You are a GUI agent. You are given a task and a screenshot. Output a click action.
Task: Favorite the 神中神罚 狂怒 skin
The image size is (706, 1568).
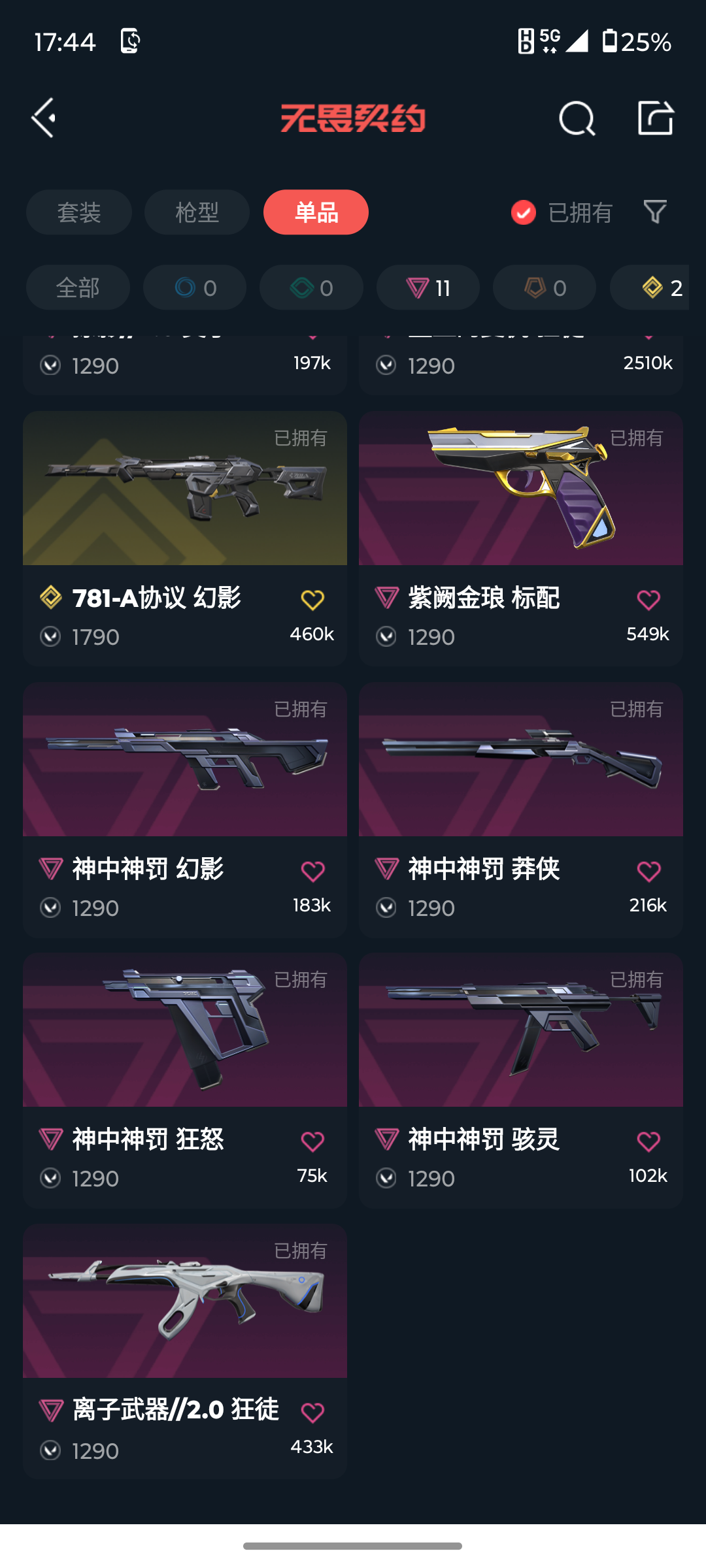[312, 1141]
